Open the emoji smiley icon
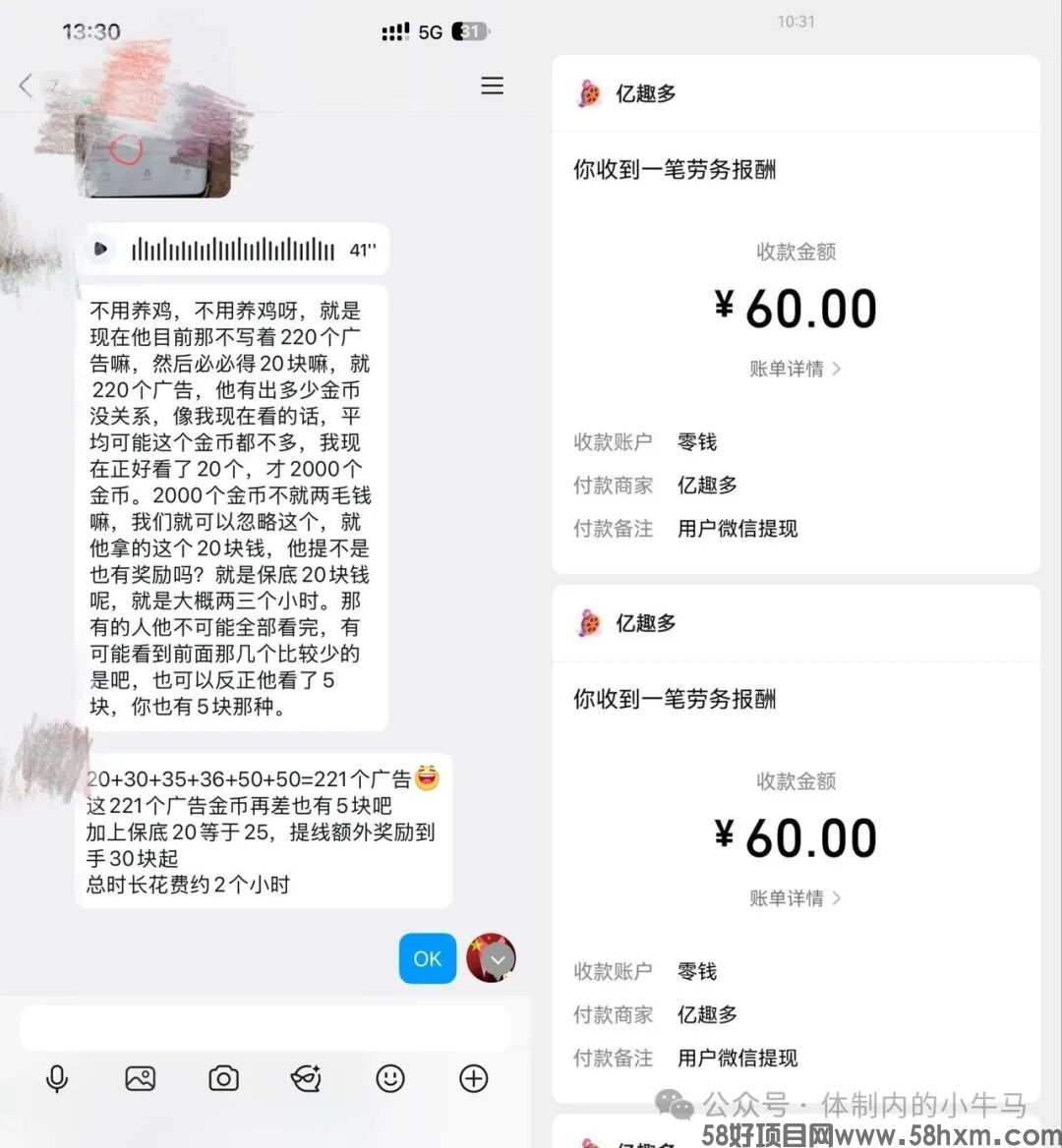The width and height of the screenshot is (1062, 1148). point(389,1078)
